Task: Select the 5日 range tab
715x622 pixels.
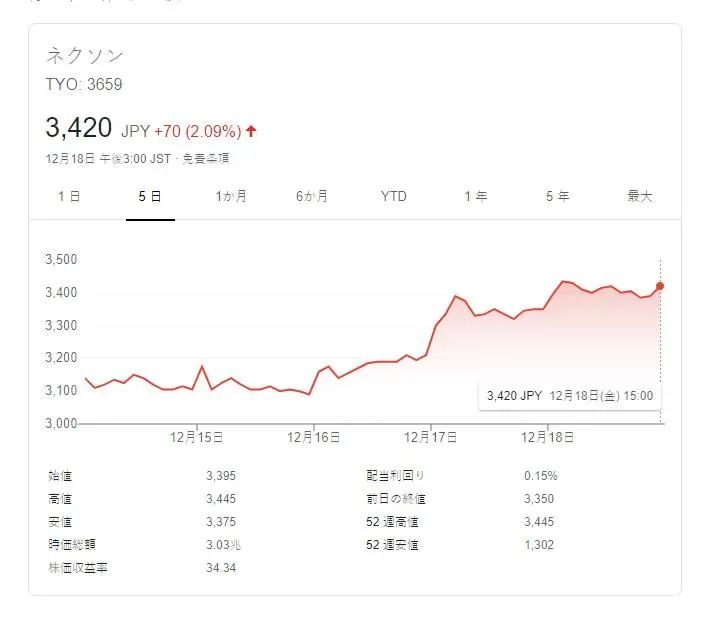Action: click(x=150, y=197)
